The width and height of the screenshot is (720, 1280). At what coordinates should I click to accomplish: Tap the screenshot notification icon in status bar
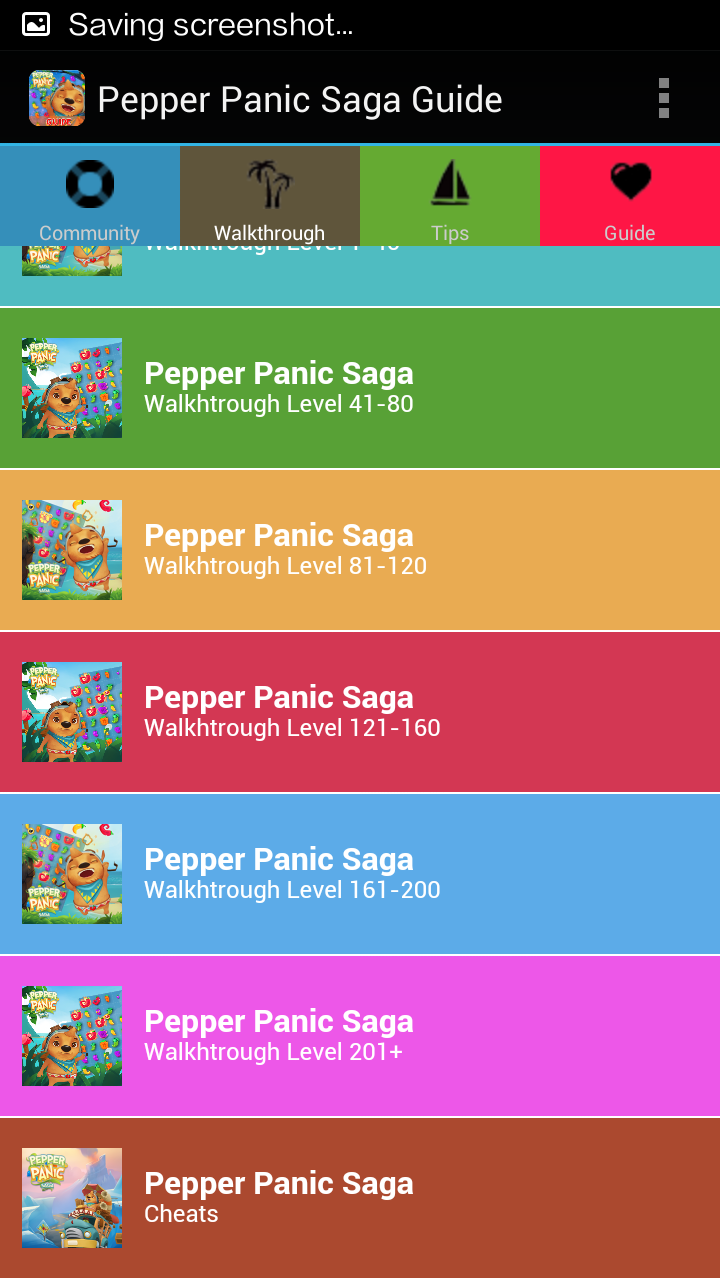tap(36, 24)
